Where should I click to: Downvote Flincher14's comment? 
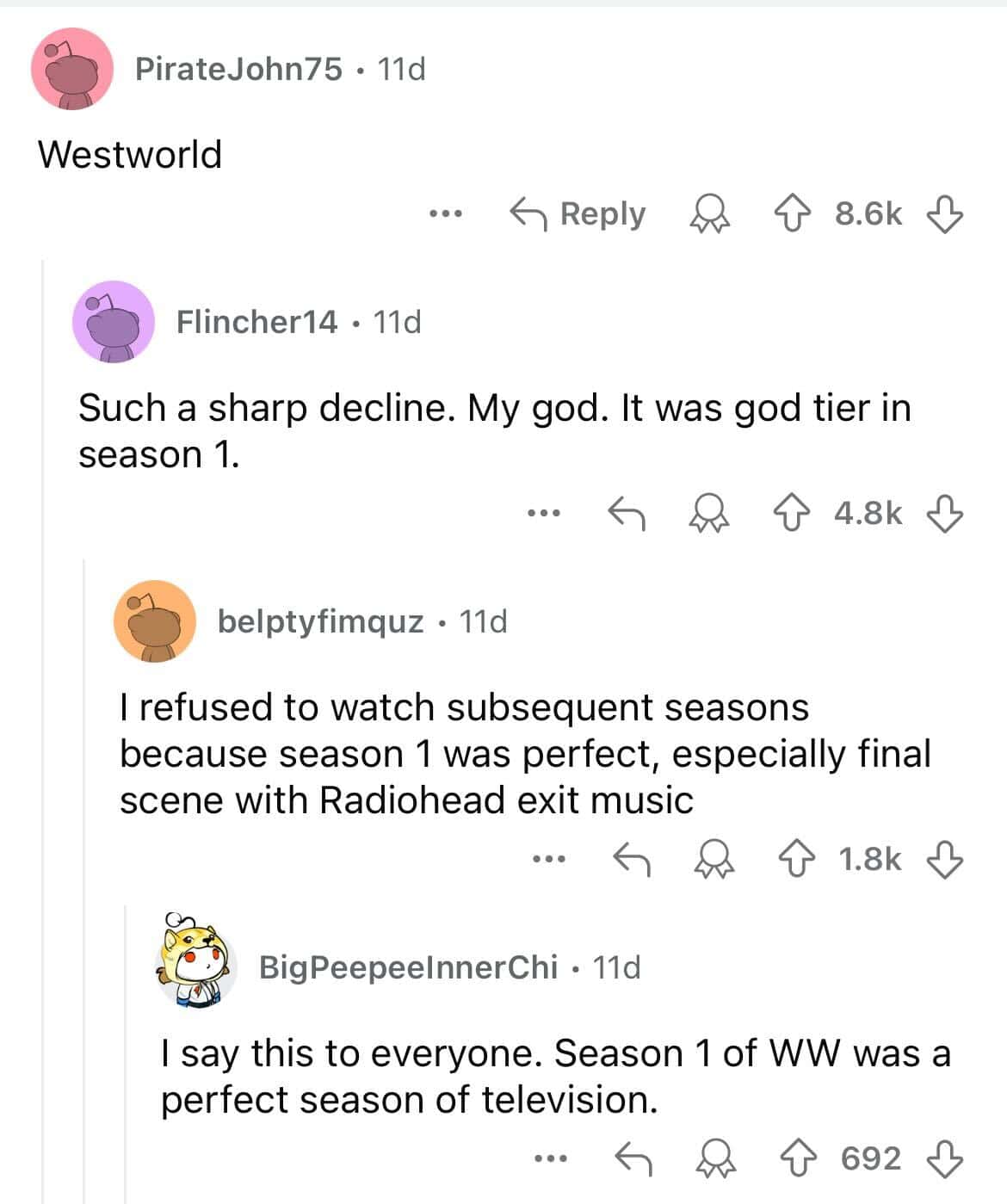coord(943,514)
